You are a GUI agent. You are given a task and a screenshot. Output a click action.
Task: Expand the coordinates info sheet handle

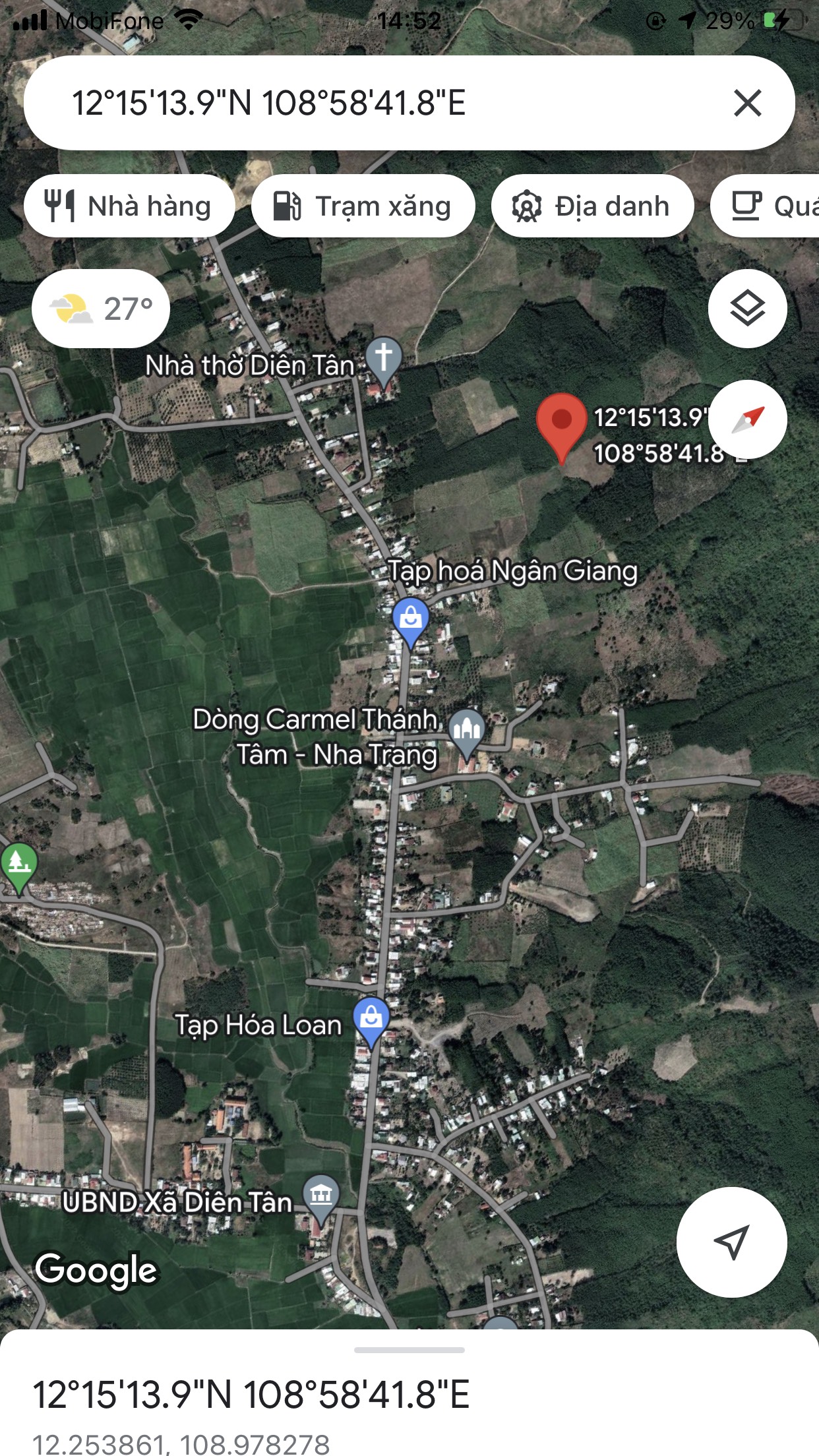coord(409,1350)
